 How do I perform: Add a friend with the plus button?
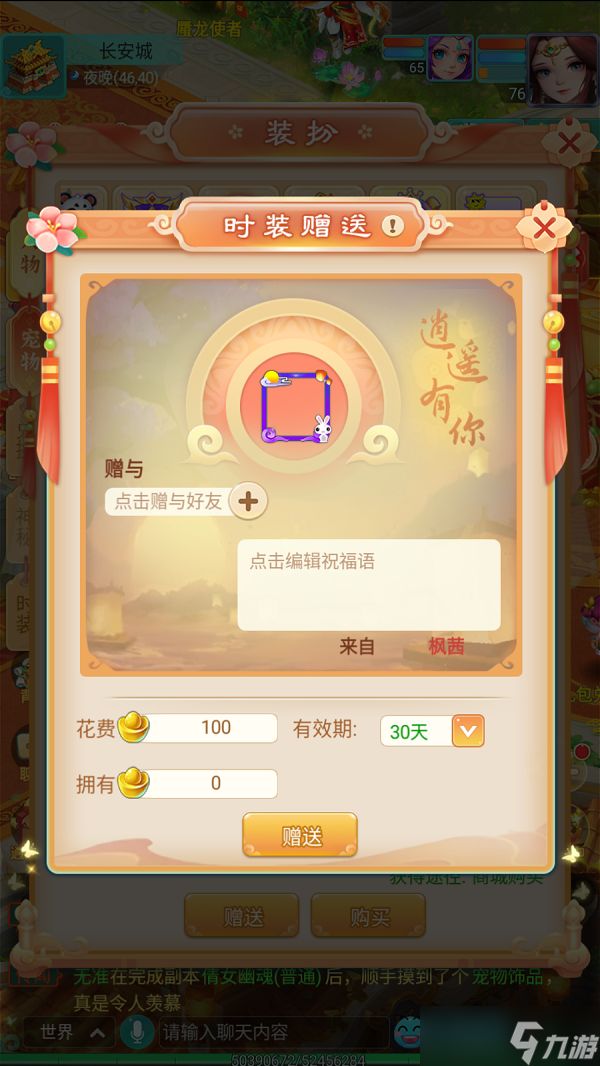pyautogui.click(x=249, y=501)
